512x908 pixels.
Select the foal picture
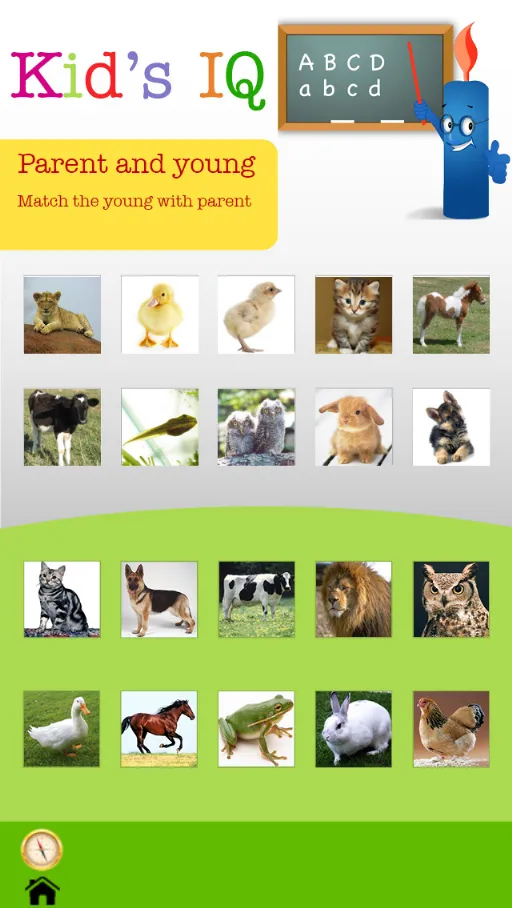[451, 315]
